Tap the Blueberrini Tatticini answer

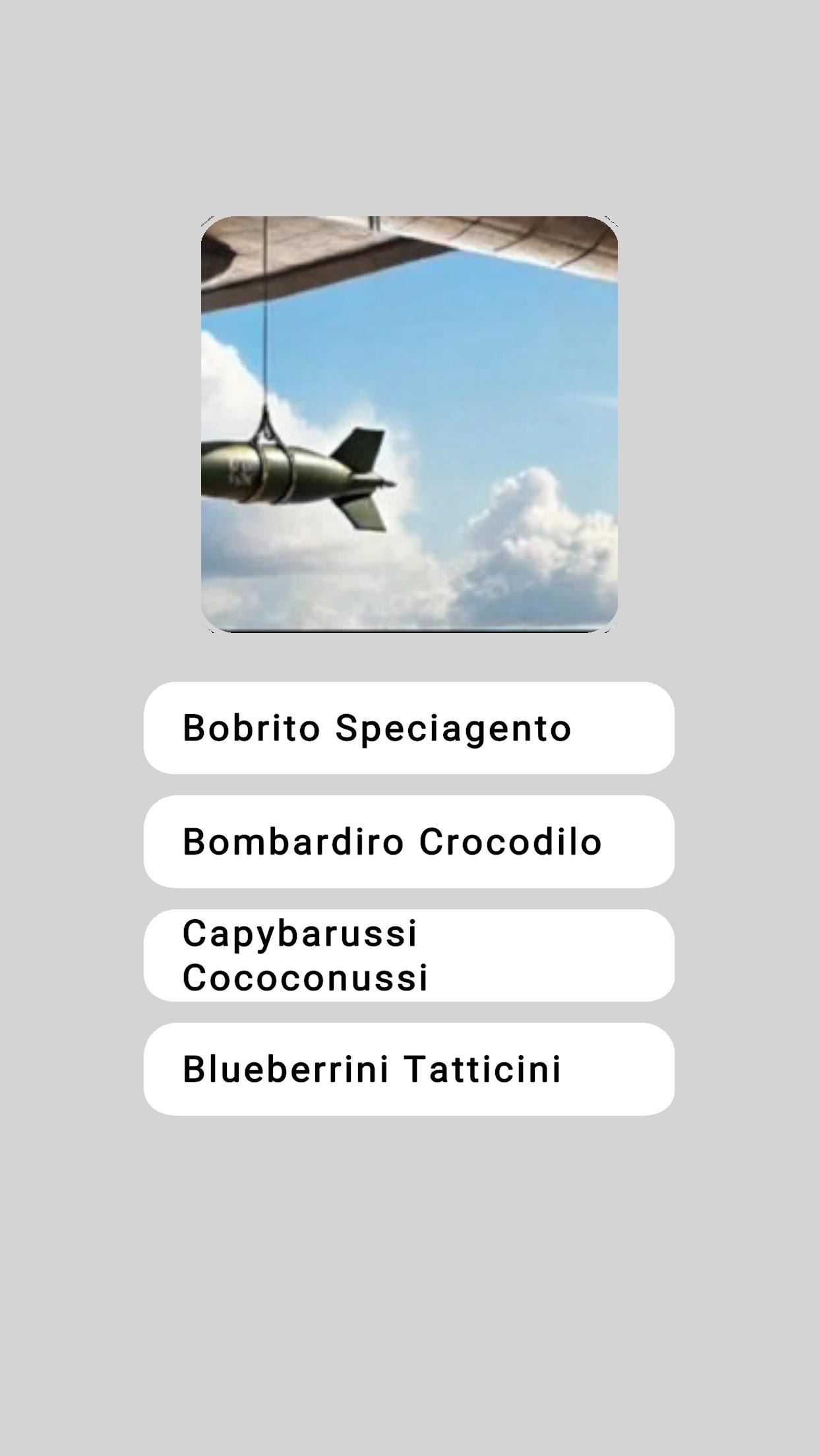point(409,1069)
